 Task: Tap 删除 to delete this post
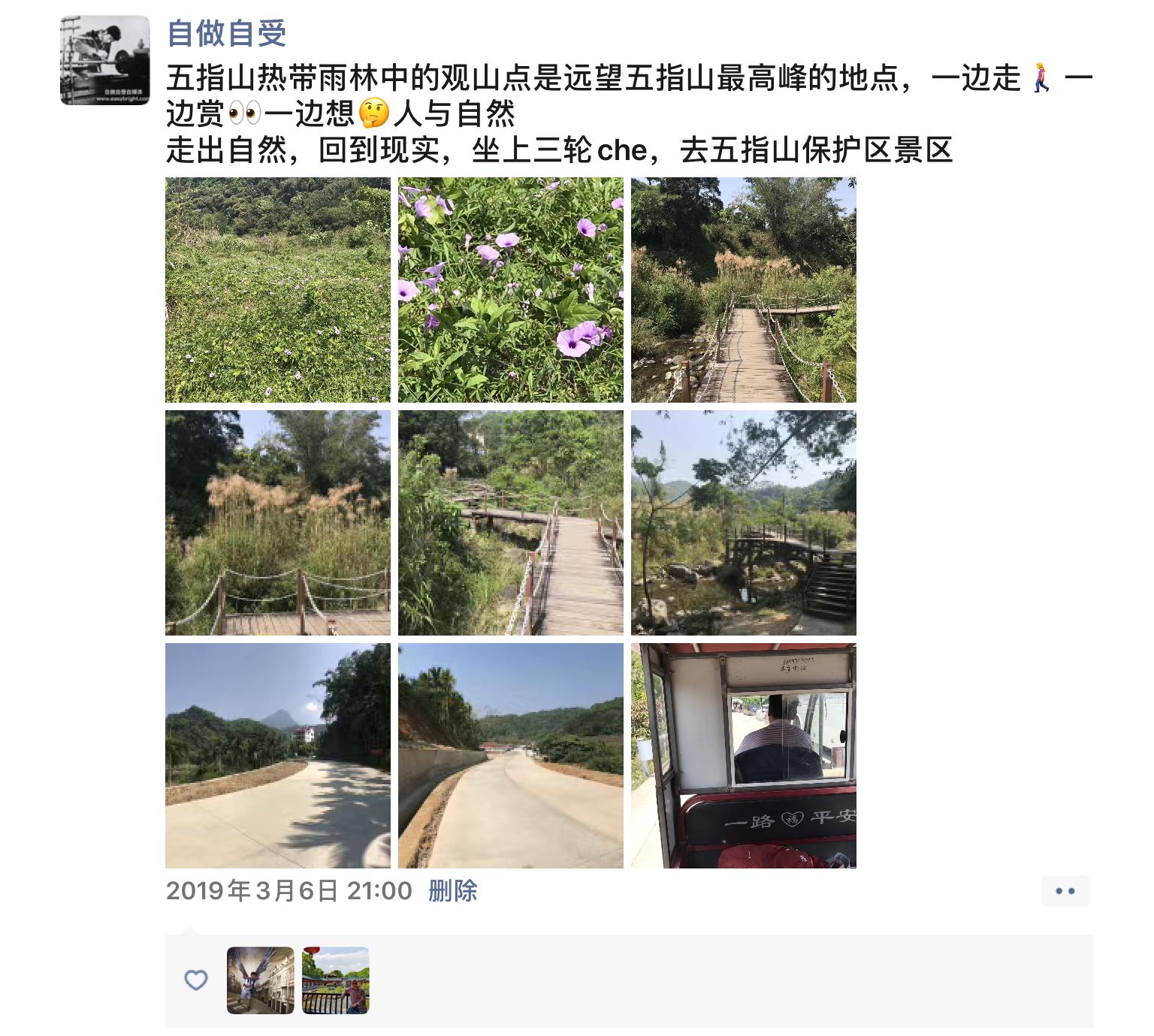(452, 891)
